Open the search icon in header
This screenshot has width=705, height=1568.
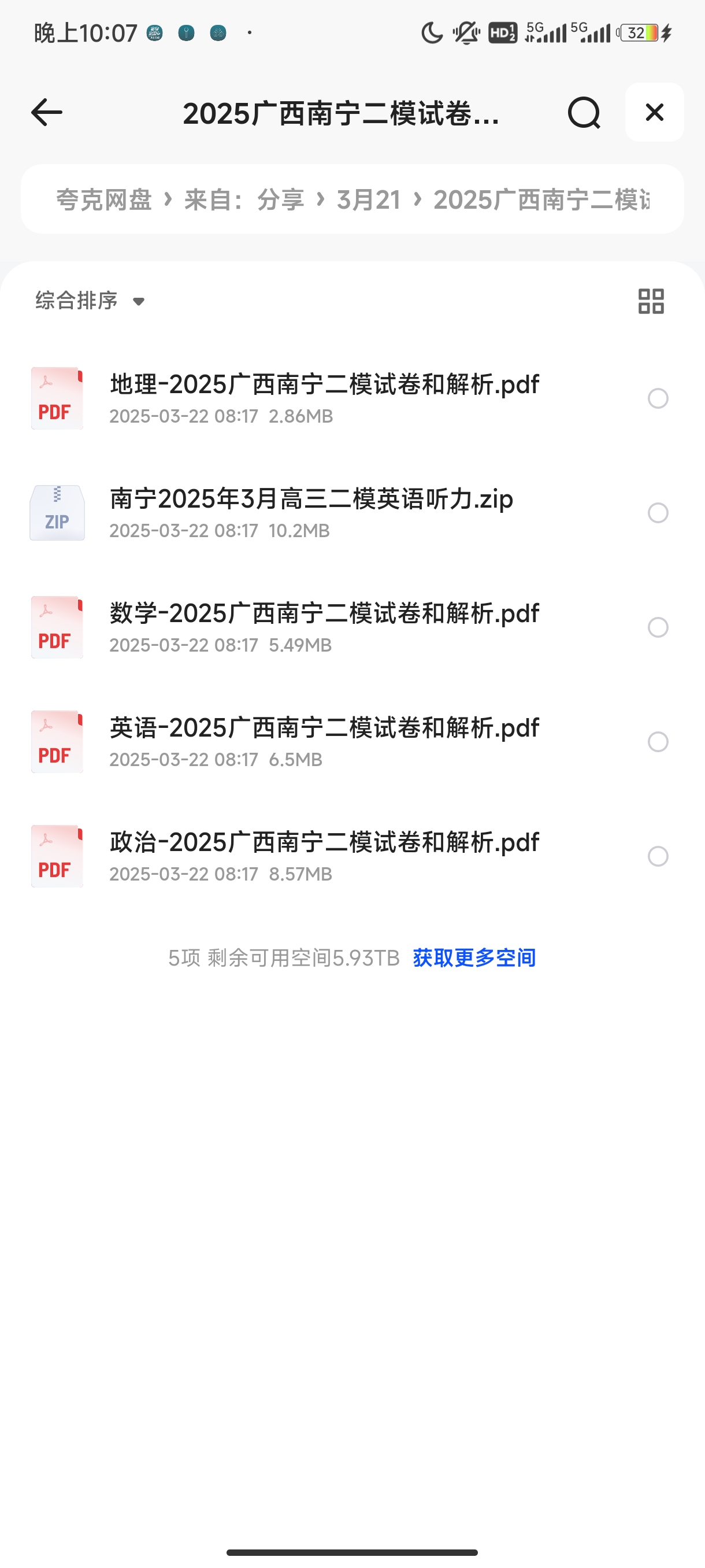coord(583,113)
